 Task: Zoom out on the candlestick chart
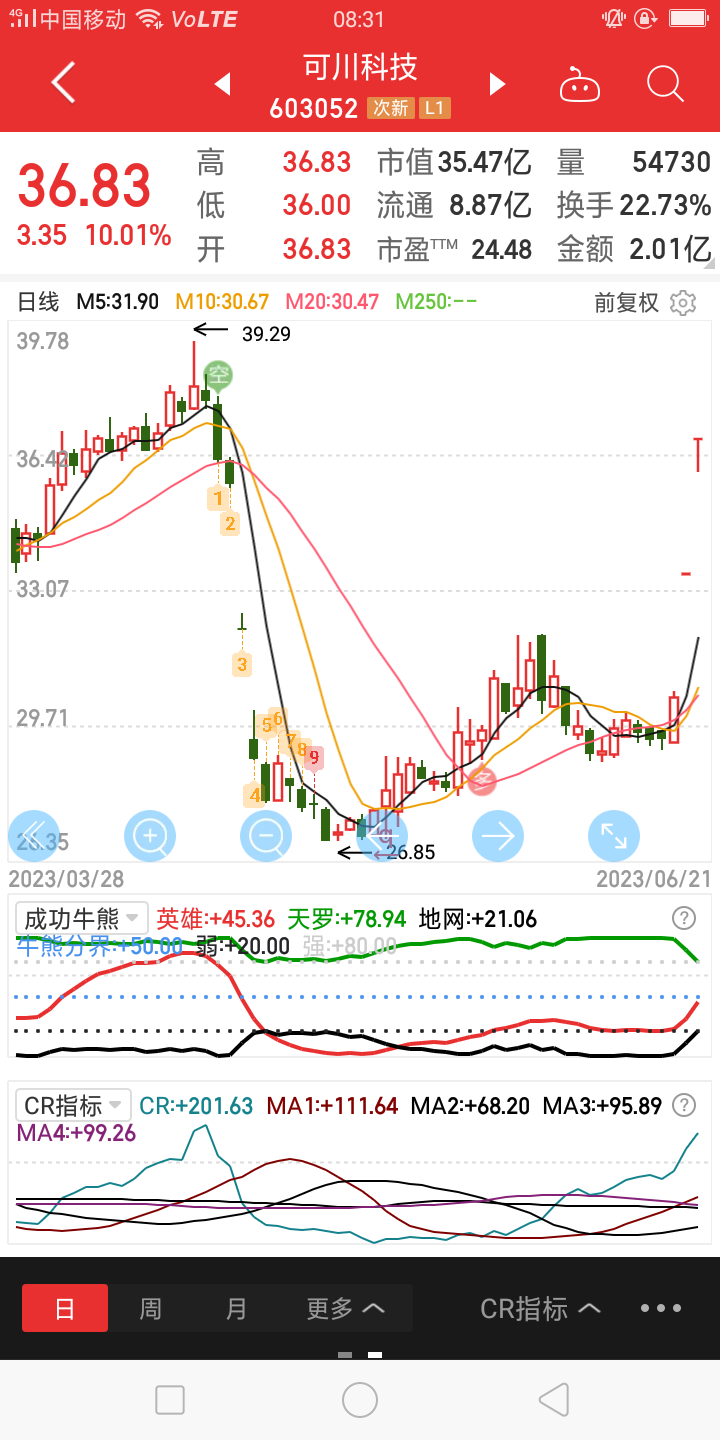(266, 835)
